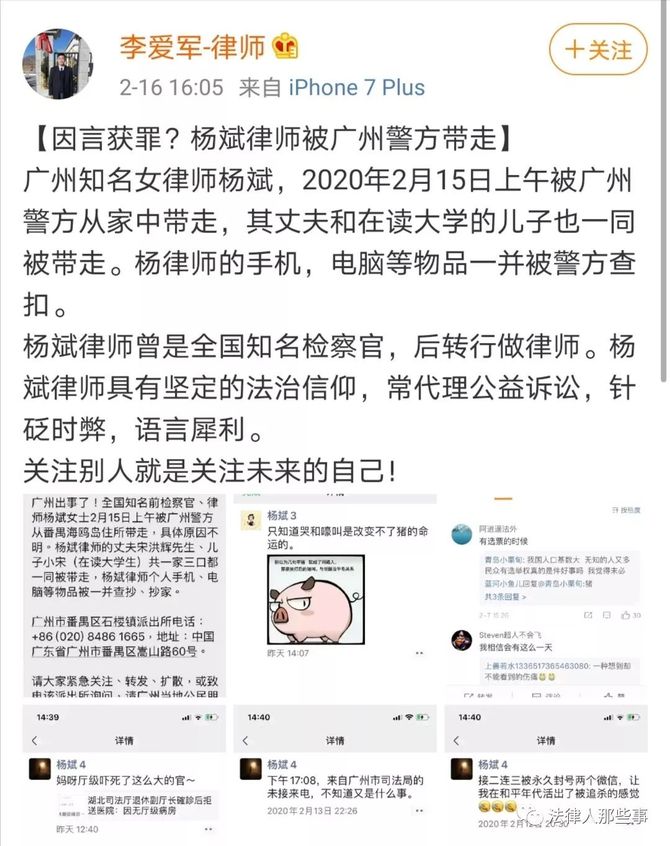Screen dimensions: 670x846
Task: View the pig cartoon image
Action: coord(334,595)
